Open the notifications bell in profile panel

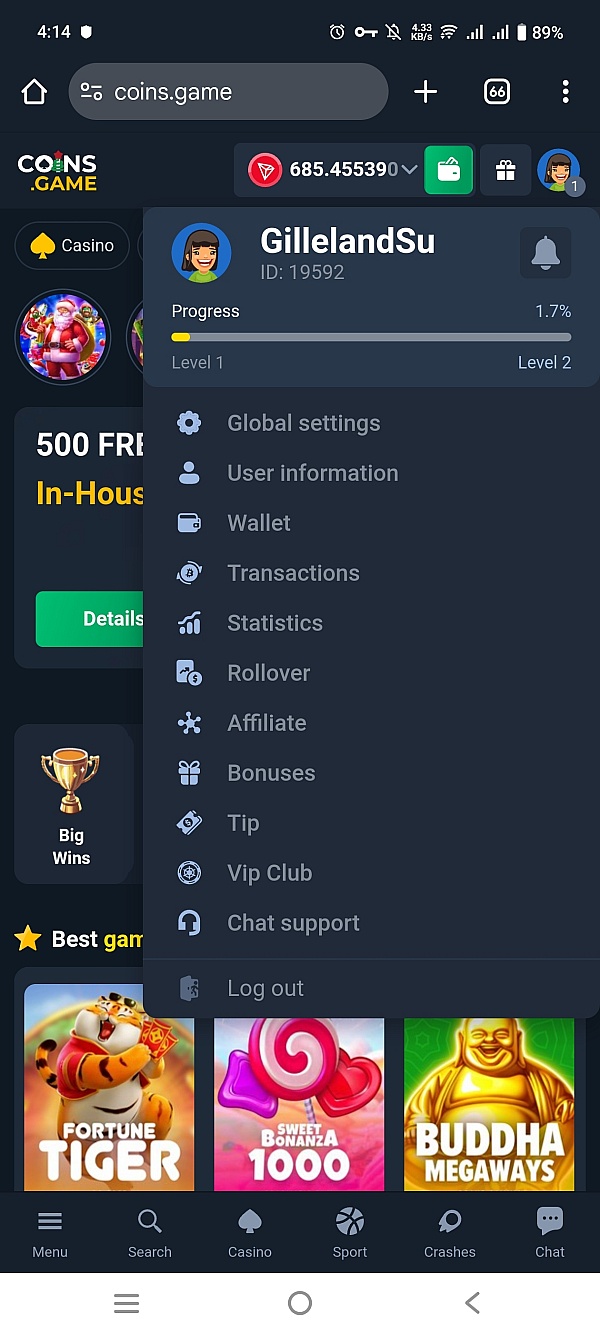pyautogui.click(x=545, y=252)
